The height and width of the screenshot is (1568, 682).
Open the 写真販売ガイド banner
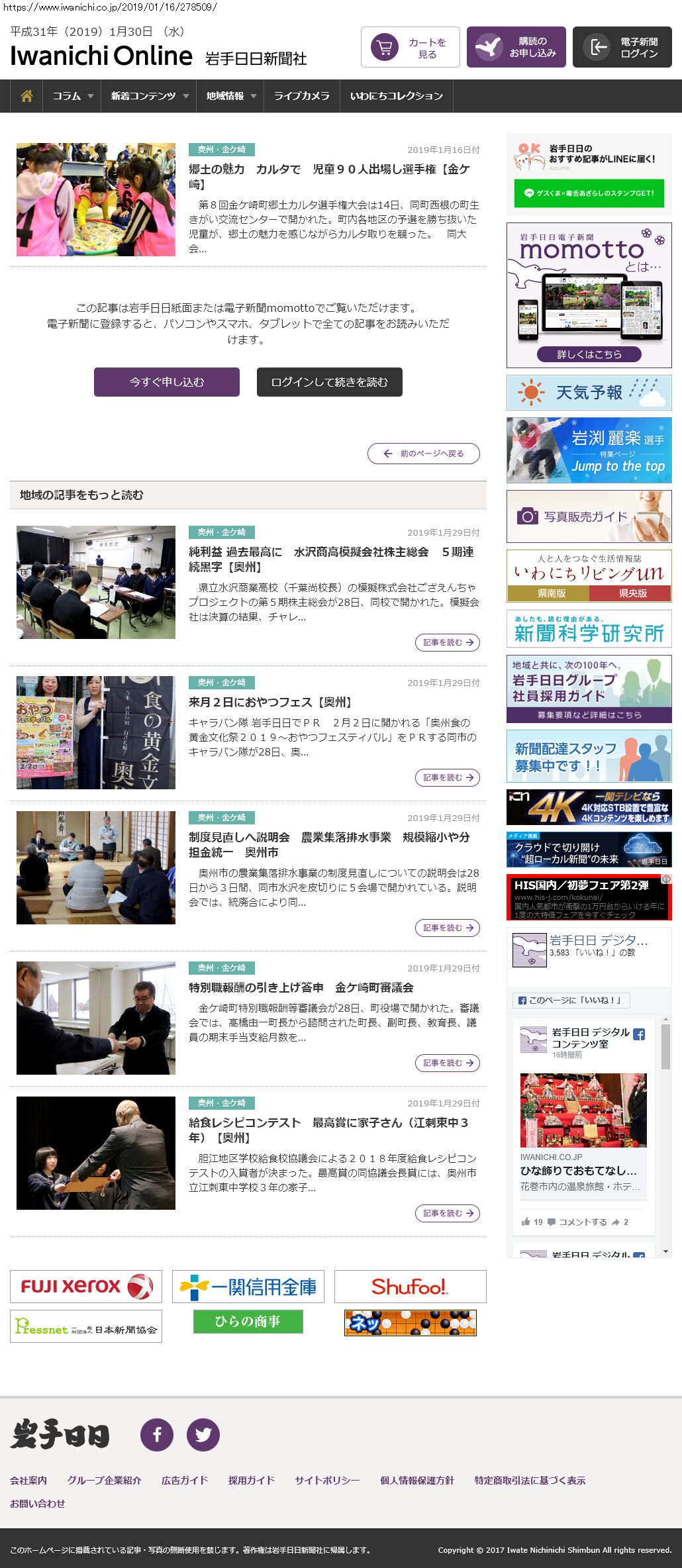[589, 516]
